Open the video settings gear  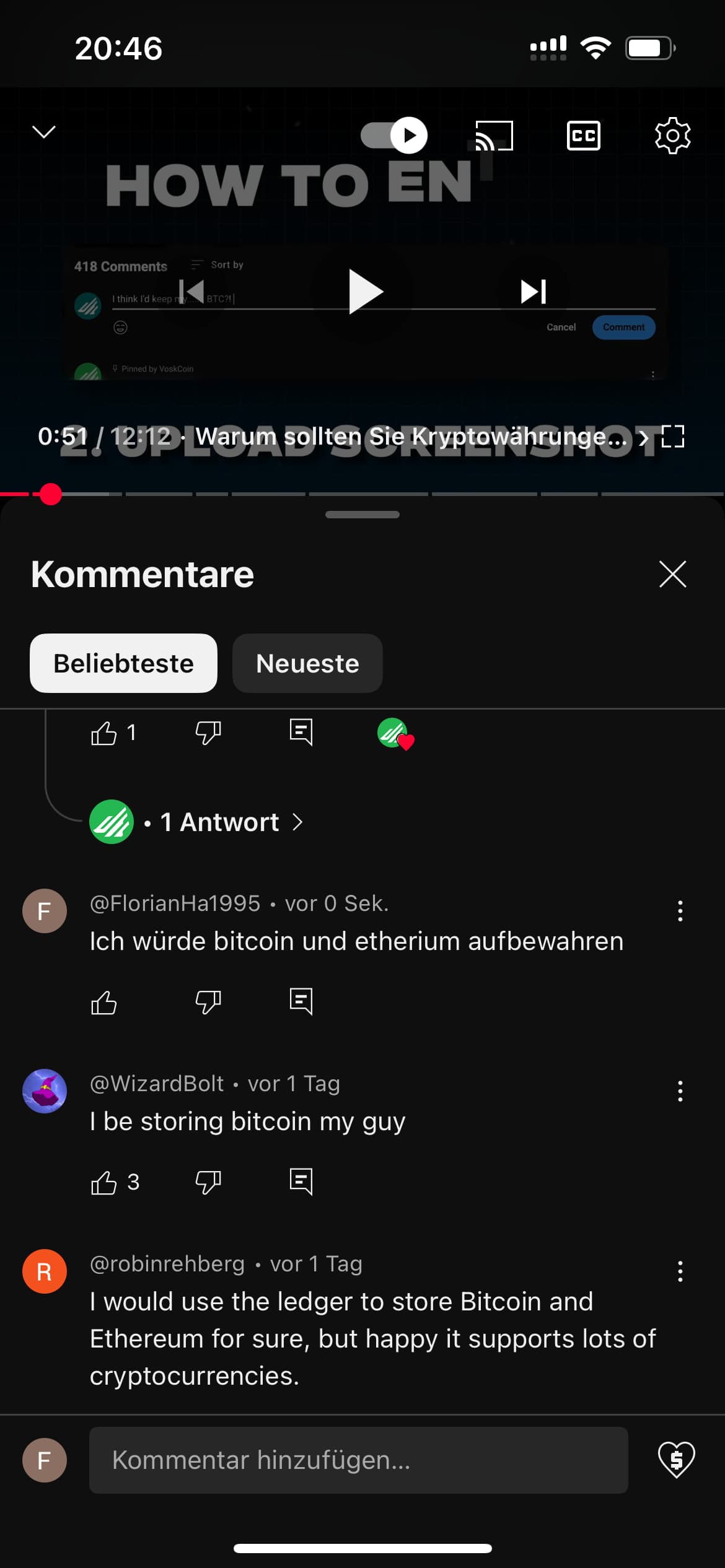(x=672, y=135)
